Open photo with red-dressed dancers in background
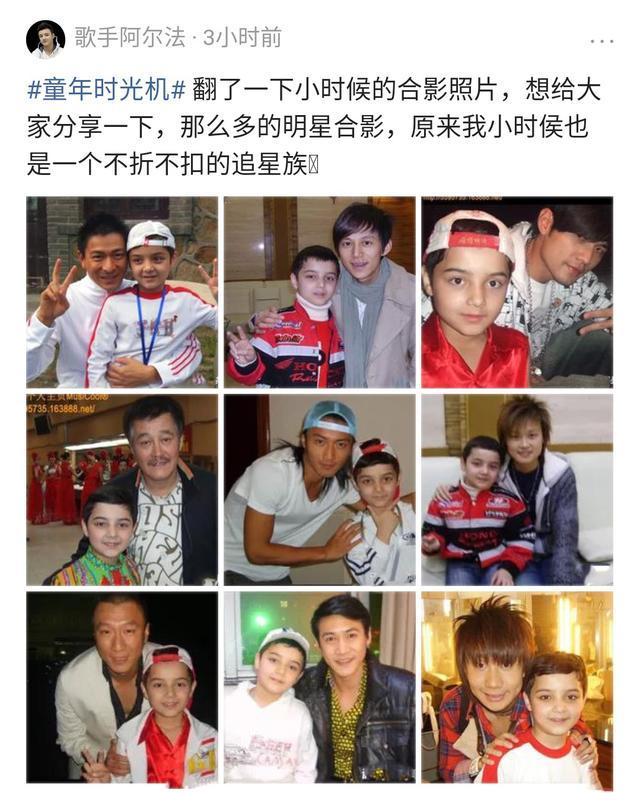Image resolution: width=640 pixels, height=793 pixels. pyautogui.click(x=122, y=489)
